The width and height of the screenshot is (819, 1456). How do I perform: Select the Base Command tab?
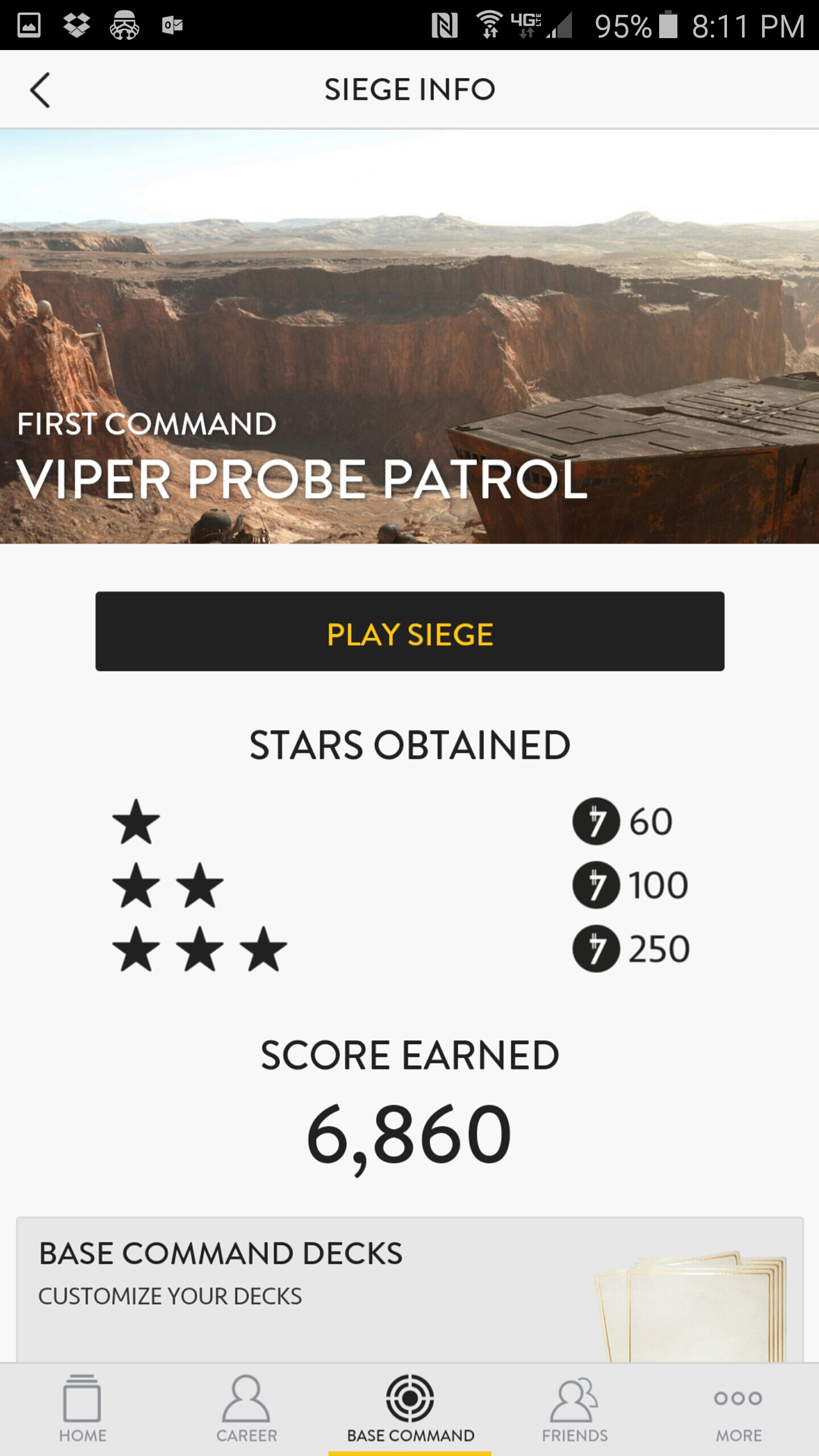[410, 1409]
